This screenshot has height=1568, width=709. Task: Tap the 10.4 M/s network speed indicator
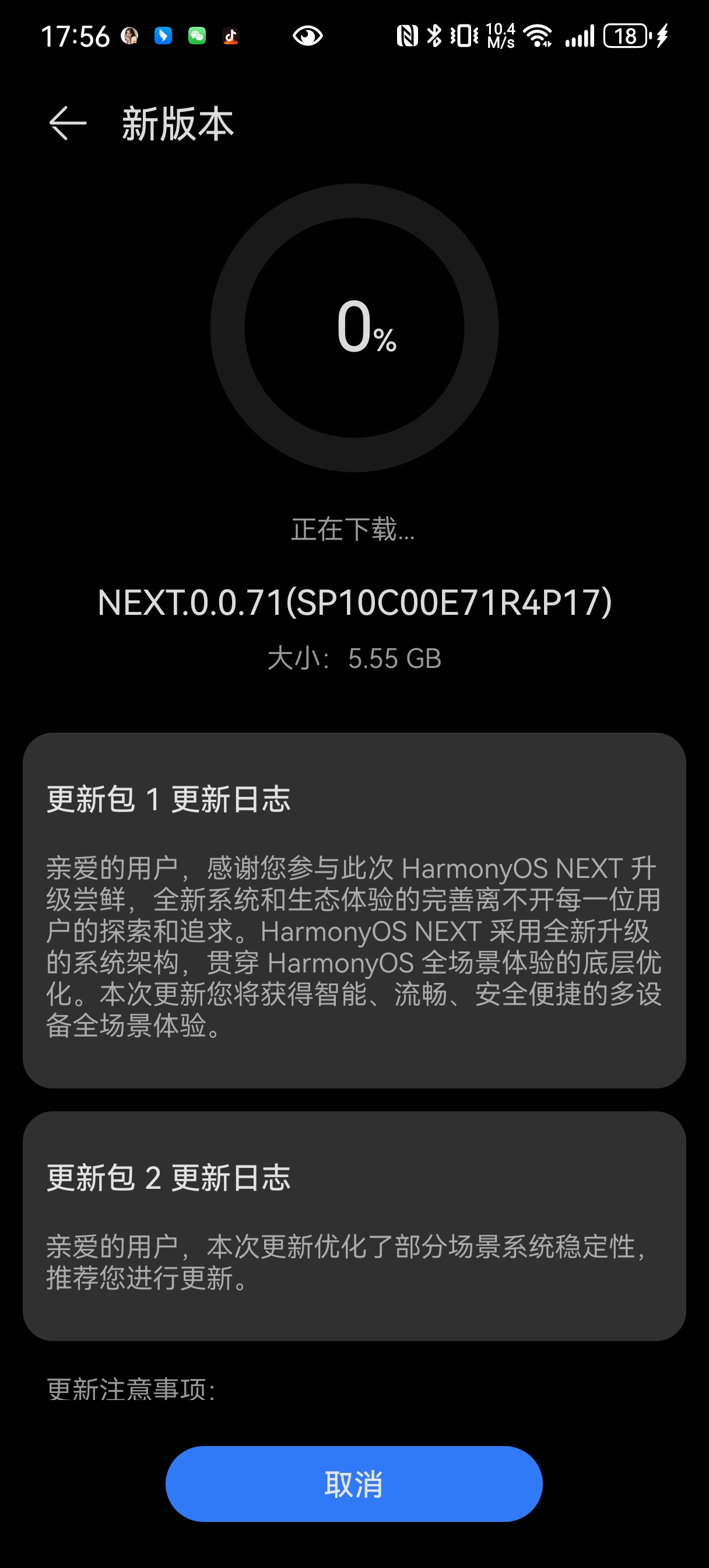[x=501, y=37]
